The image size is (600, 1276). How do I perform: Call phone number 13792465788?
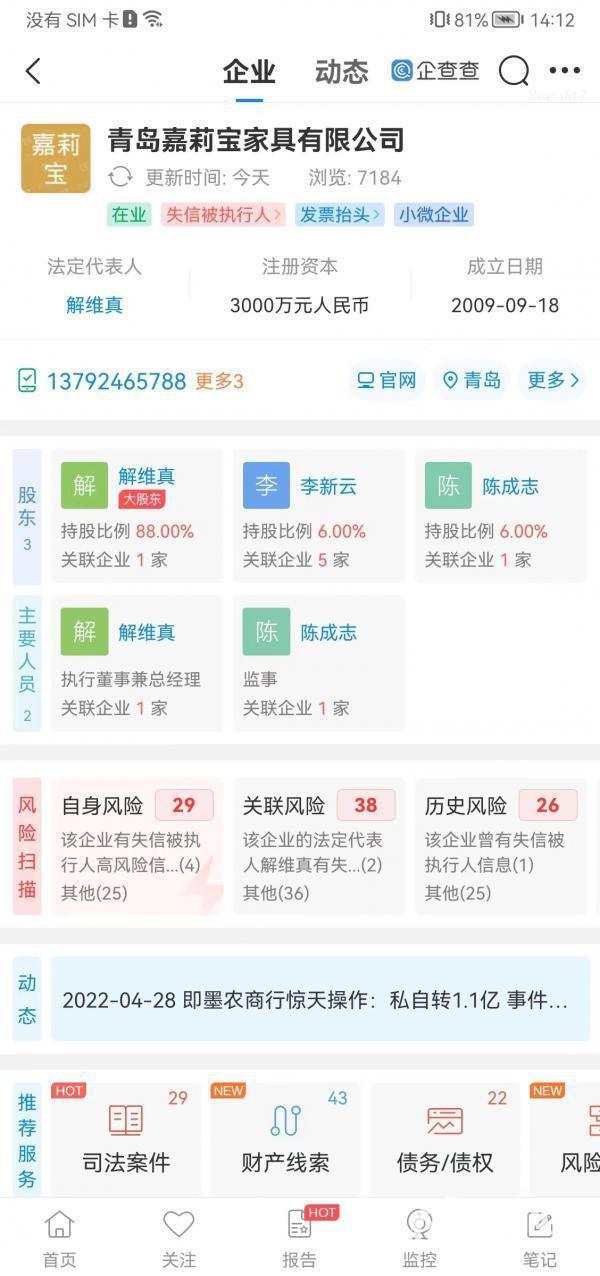coord(116,381)
